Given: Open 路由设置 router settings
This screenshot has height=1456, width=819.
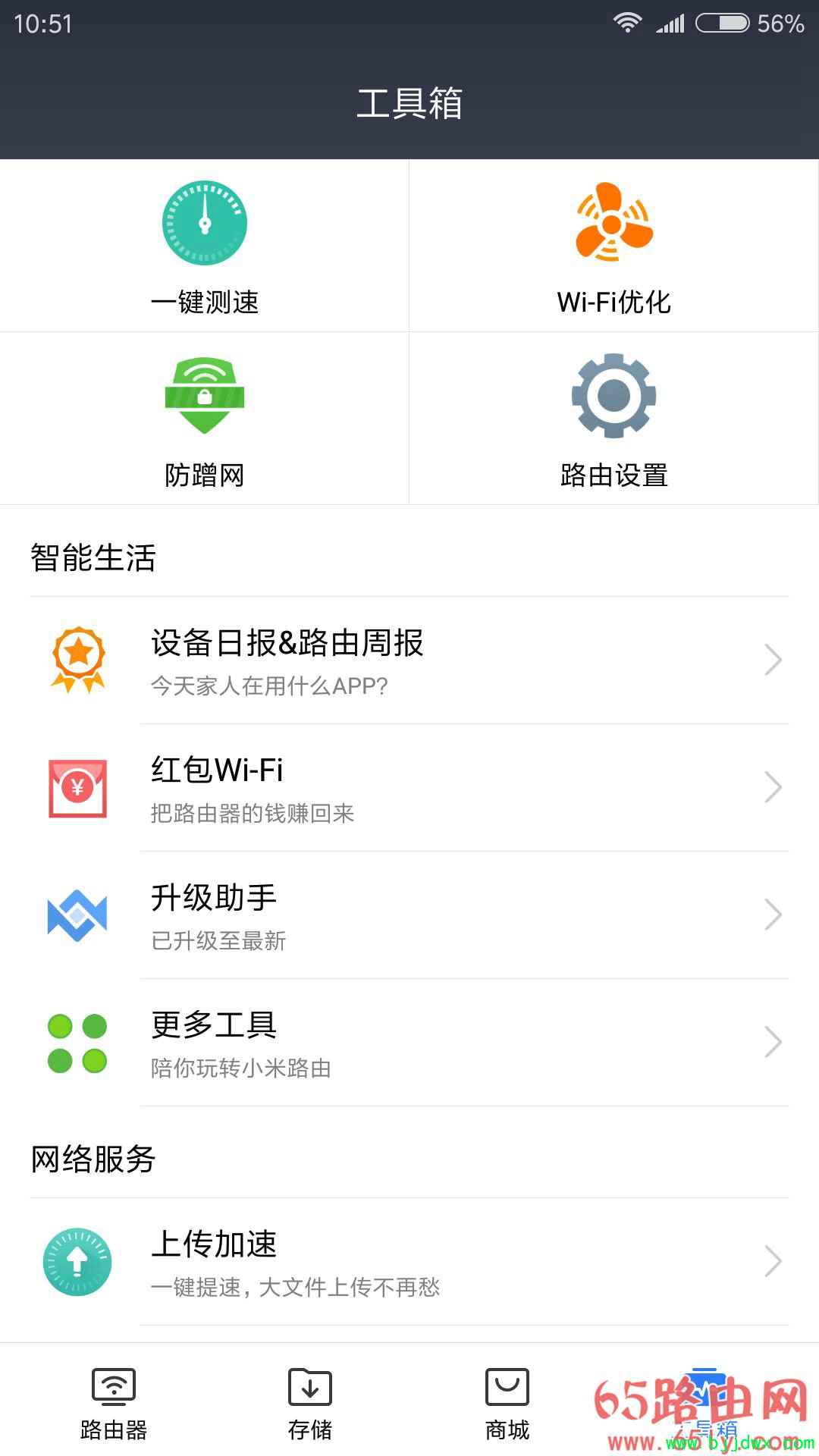Looking at the screenshot, I should 613,419.
